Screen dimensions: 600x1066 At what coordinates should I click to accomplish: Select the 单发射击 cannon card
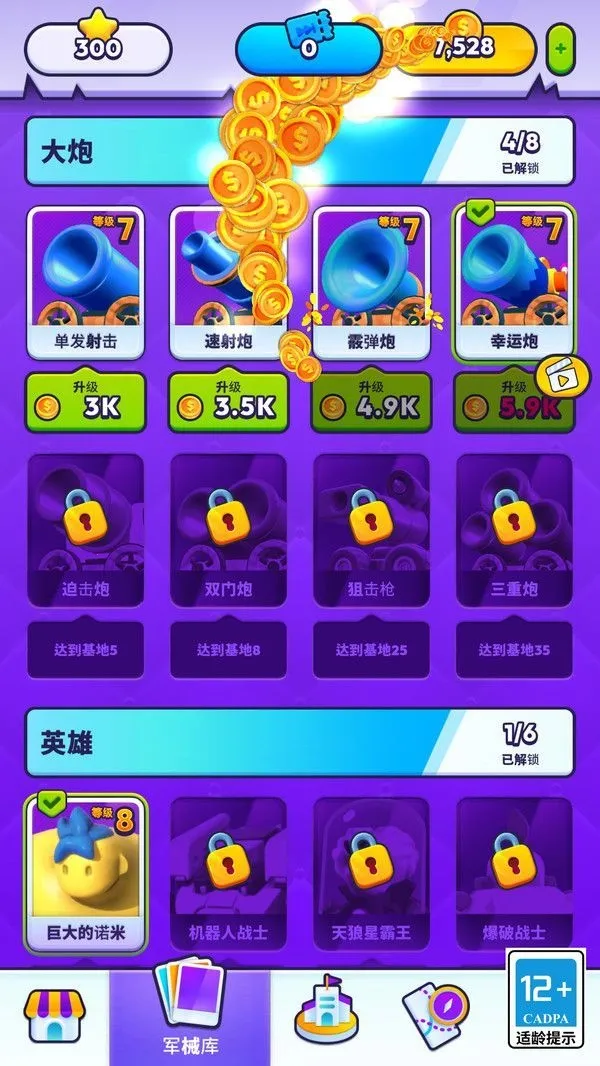click(86, 282)
